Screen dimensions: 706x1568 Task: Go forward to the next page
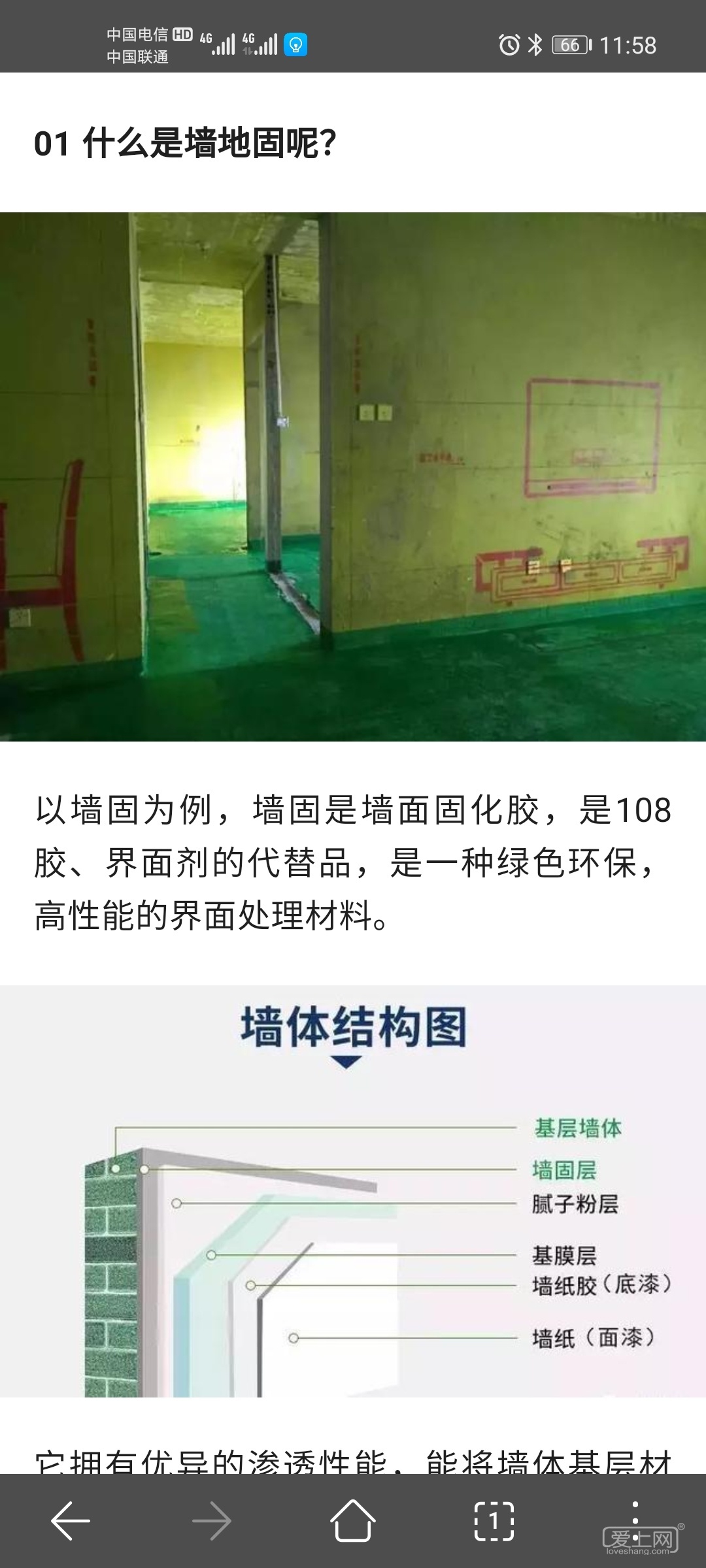point(212,1521)
